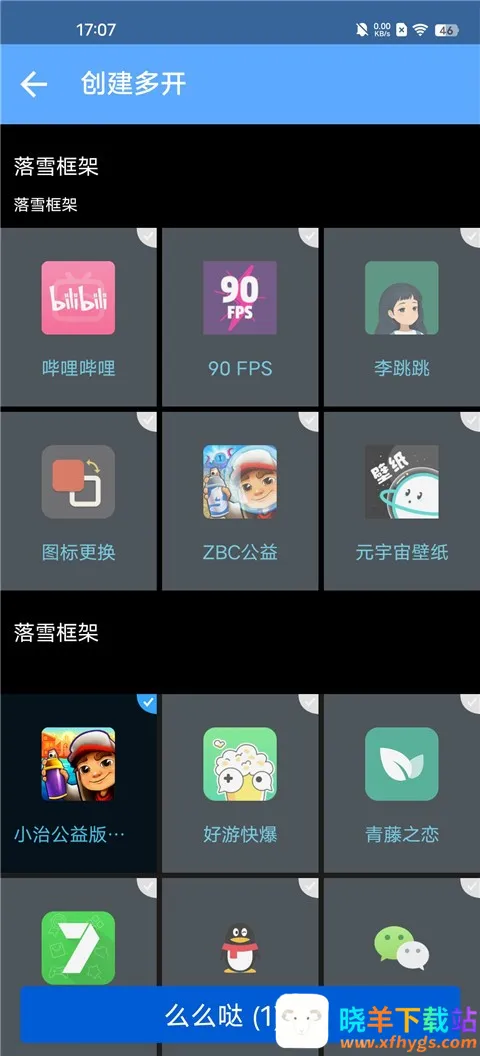Choose the 青藤之恋 app tile

click(x=402, y=783)
